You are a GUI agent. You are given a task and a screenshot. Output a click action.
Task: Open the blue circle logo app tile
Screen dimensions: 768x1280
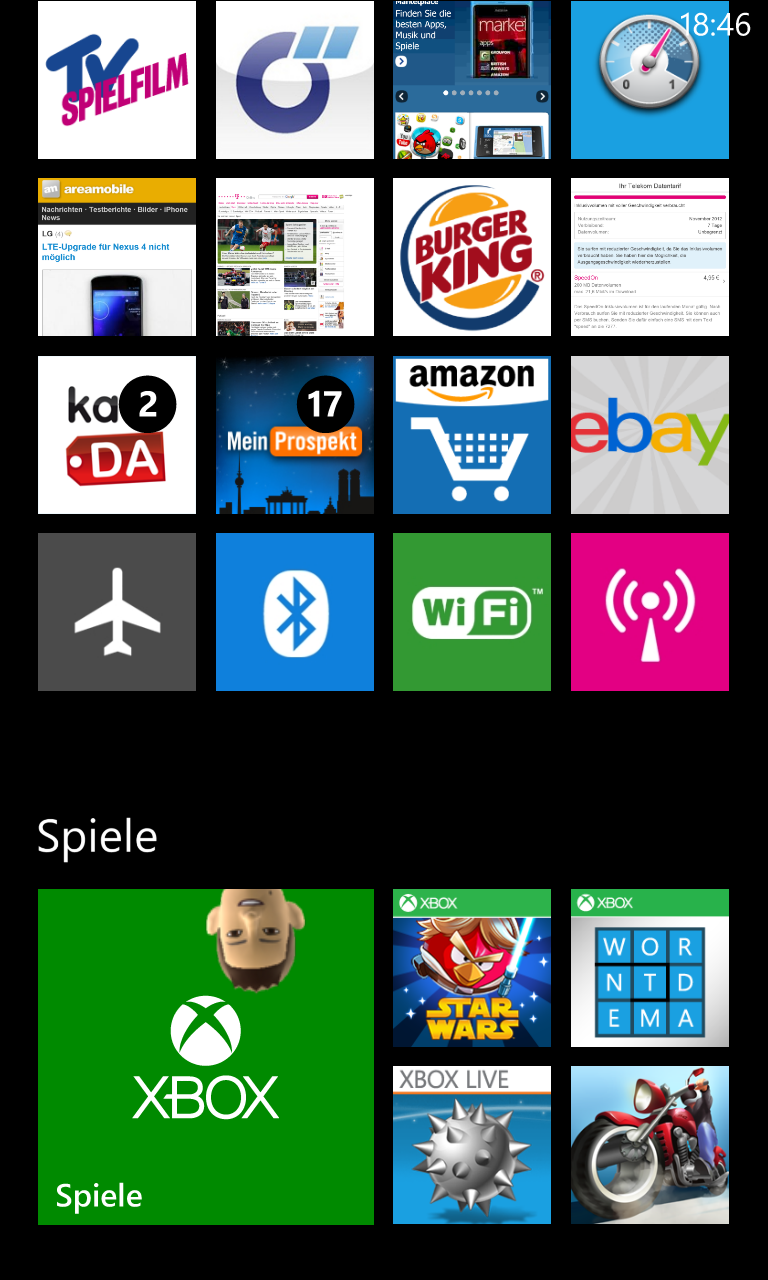click(295, 80)
